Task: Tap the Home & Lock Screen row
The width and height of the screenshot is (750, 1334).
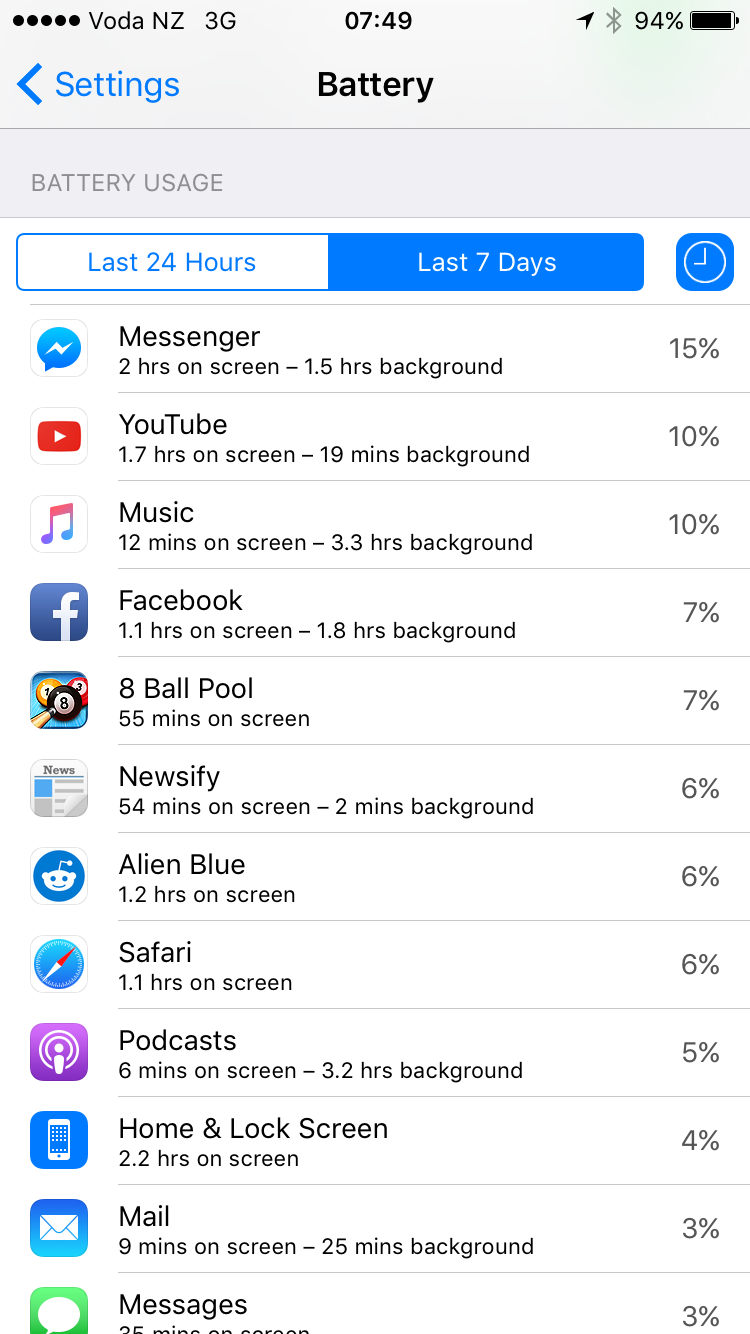Action: point(375,1141)
